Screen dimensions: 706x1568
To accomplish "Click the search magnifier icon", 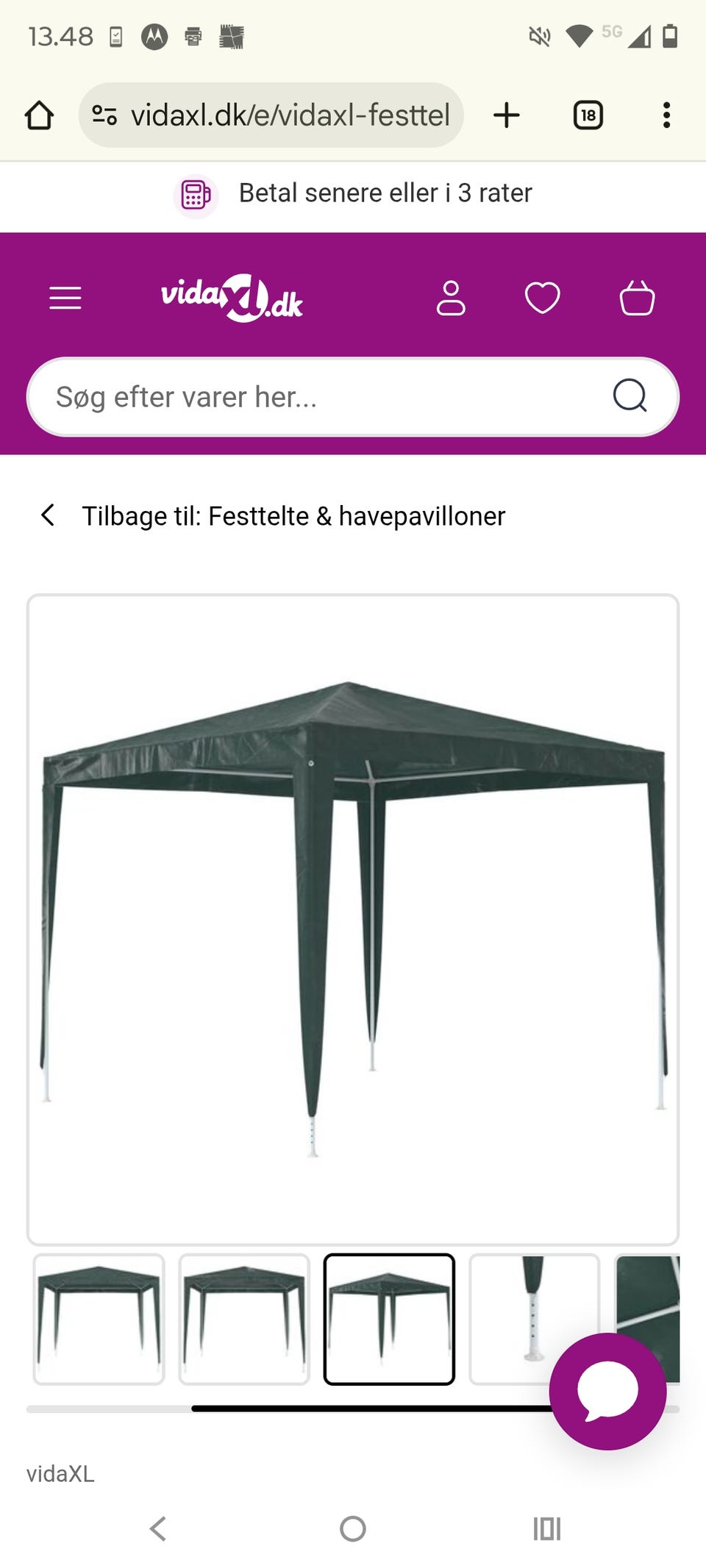I will [x=630, y=396].
